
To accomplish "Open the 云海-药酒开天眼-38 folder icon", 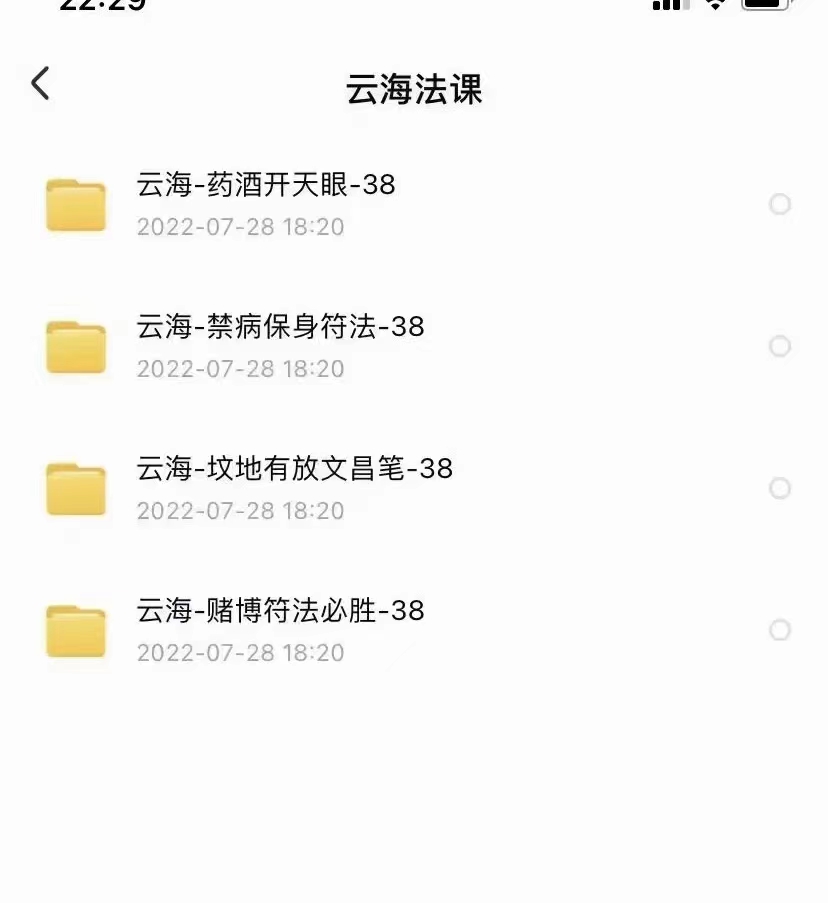I will coord(75,203).
